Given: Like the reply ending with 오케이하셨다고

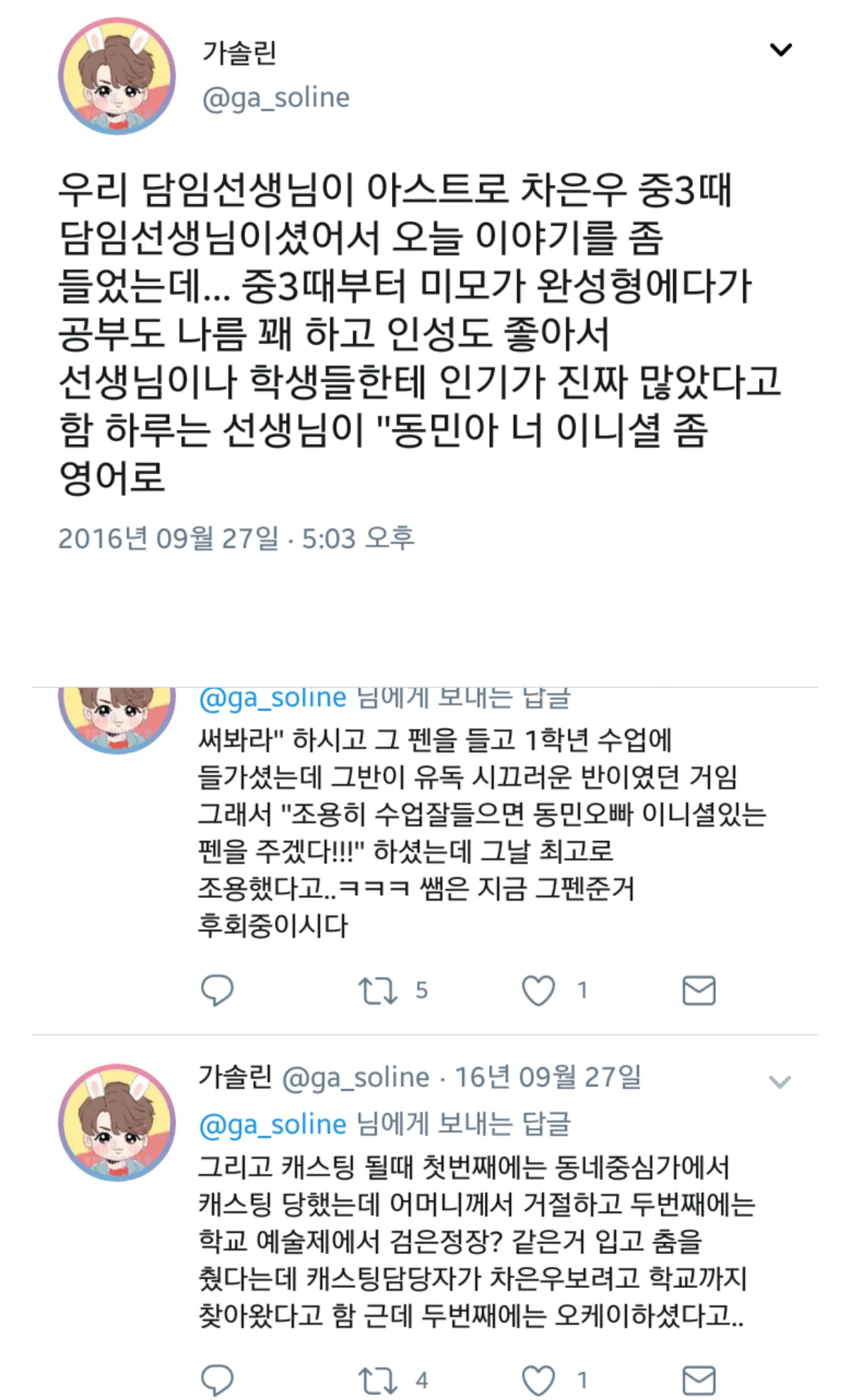Looking at the screenshot, I should 538,1380.
